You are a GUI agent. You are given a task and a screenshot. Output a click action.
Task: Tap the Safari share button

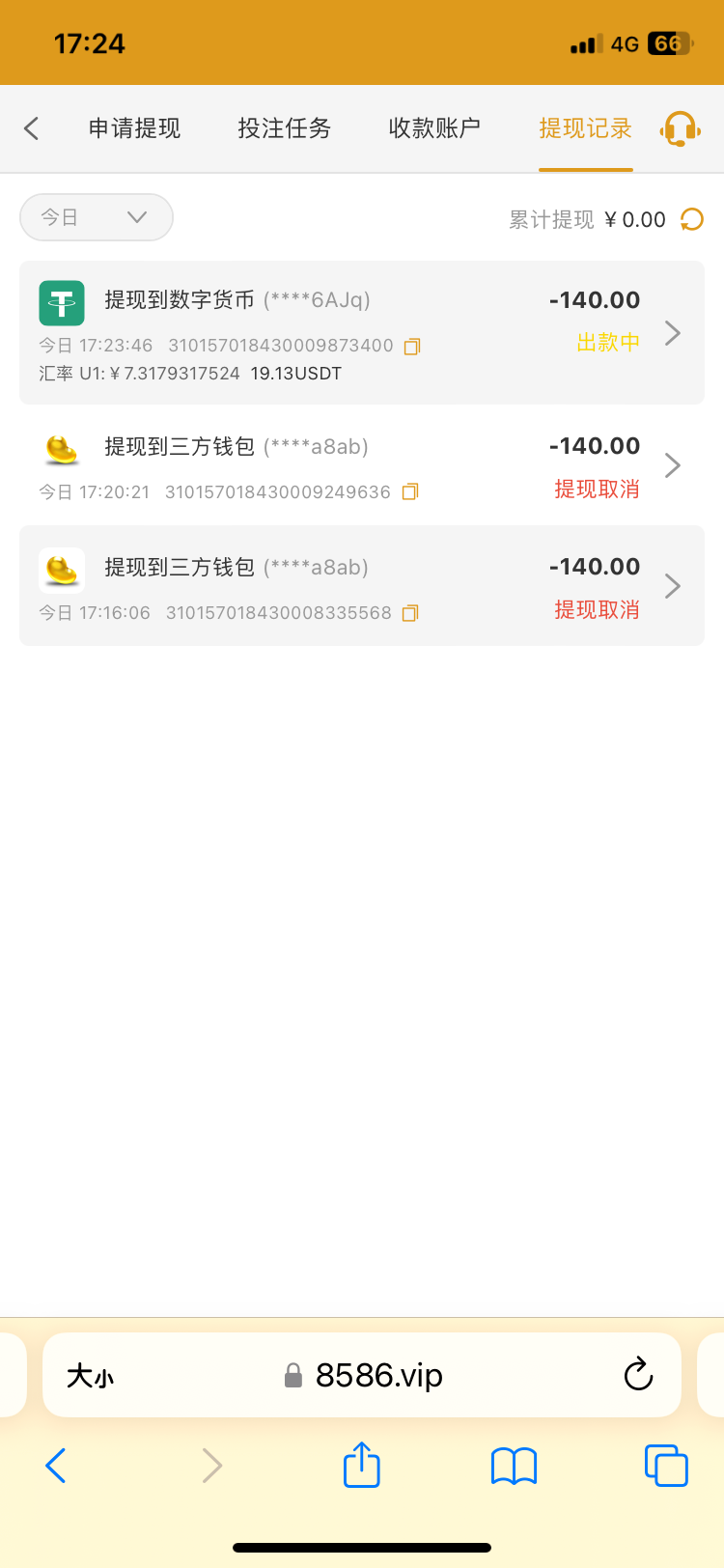tap(362, 1465)
